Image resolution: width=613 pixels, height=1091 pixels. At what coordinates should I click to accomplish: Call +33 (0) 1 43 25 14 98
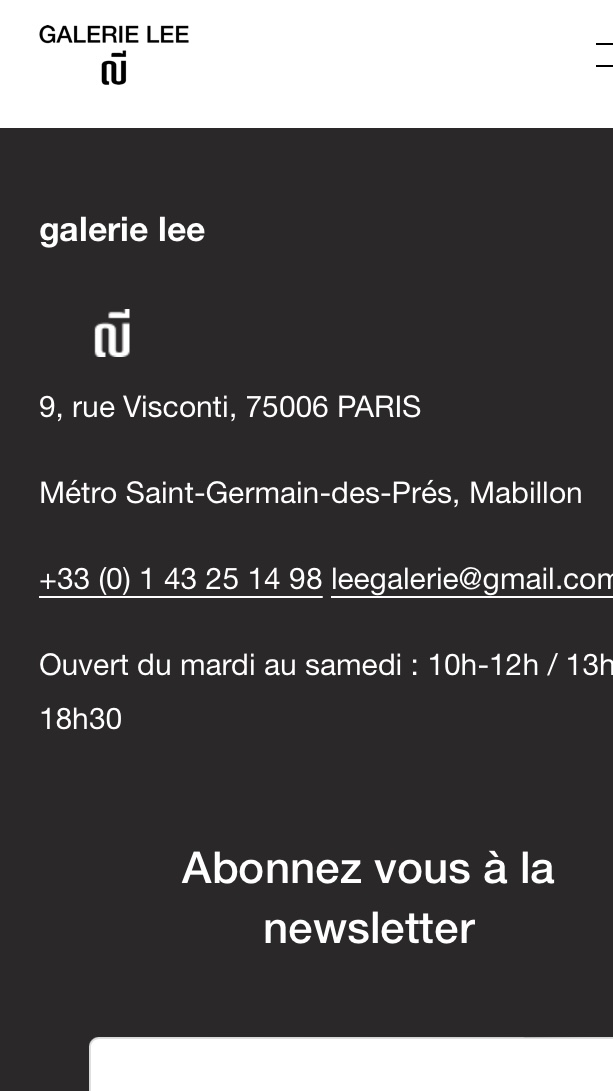[x=180, y=579]
